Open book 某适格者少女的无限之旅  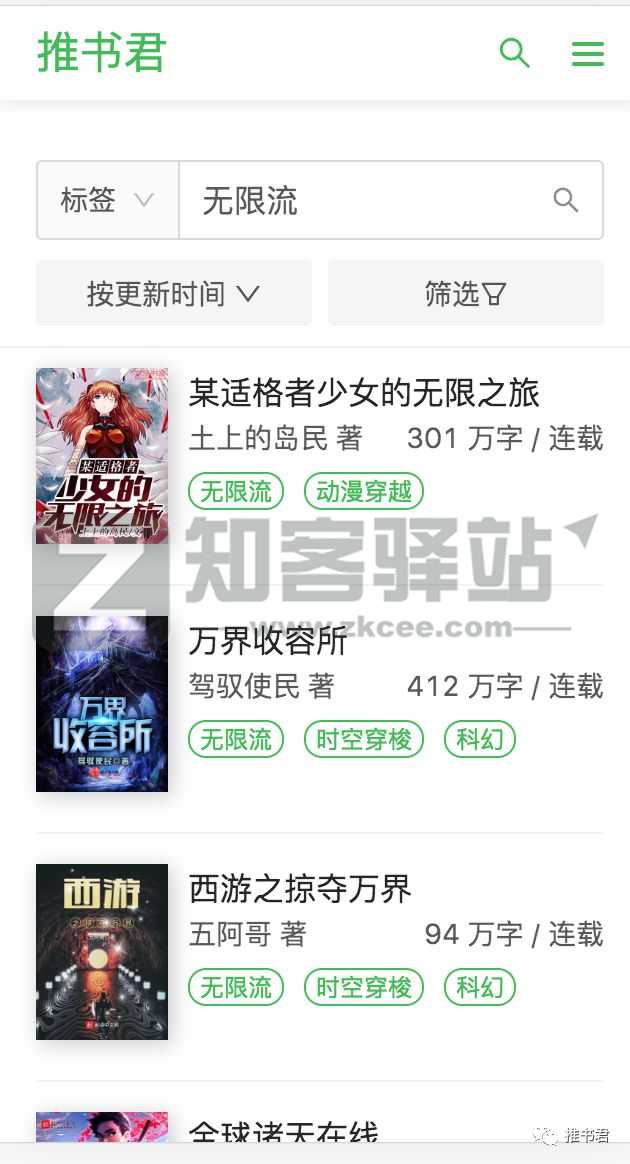point(364,393)
